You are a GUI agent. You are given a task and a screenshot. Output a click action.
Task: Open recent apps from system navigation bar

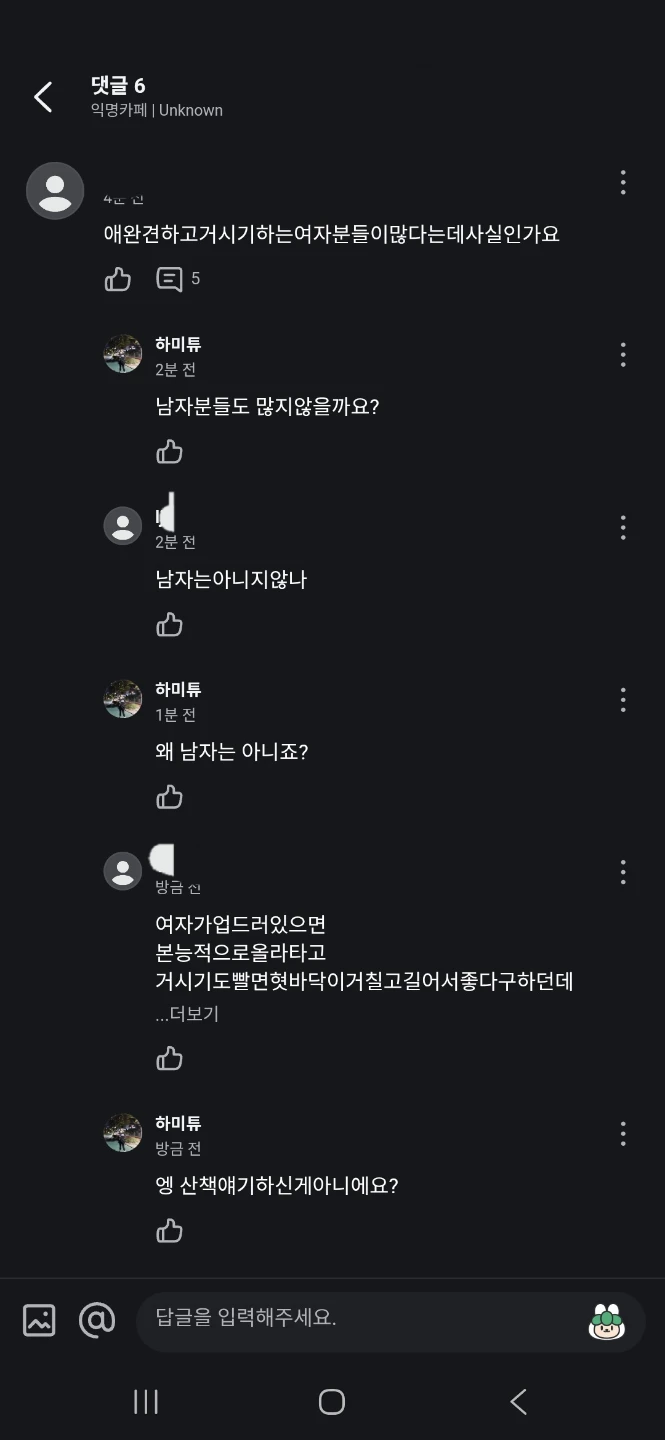[x=146, y=1402]
